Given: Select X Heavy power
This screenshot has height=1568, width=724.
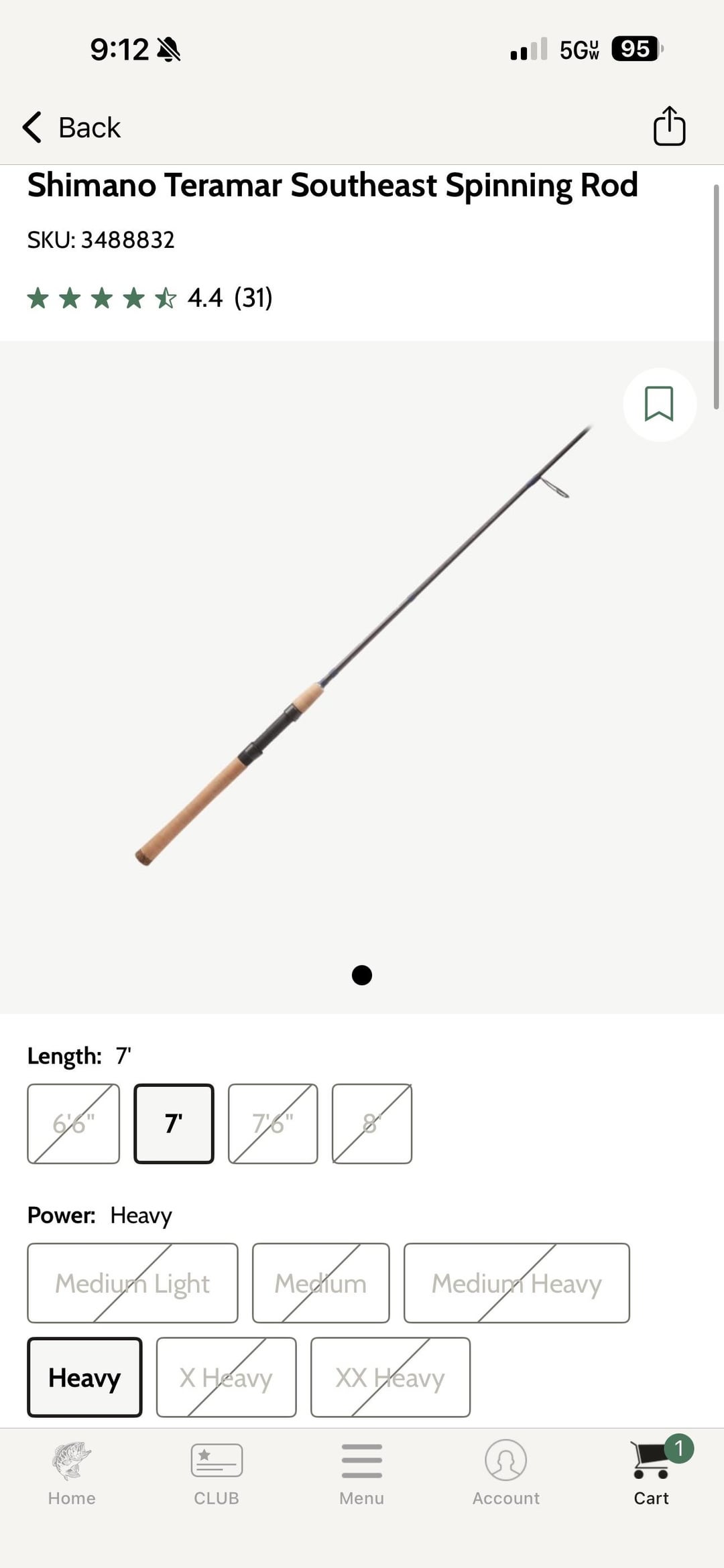Looking at the screenshot, I should (x=226, y=1377).
